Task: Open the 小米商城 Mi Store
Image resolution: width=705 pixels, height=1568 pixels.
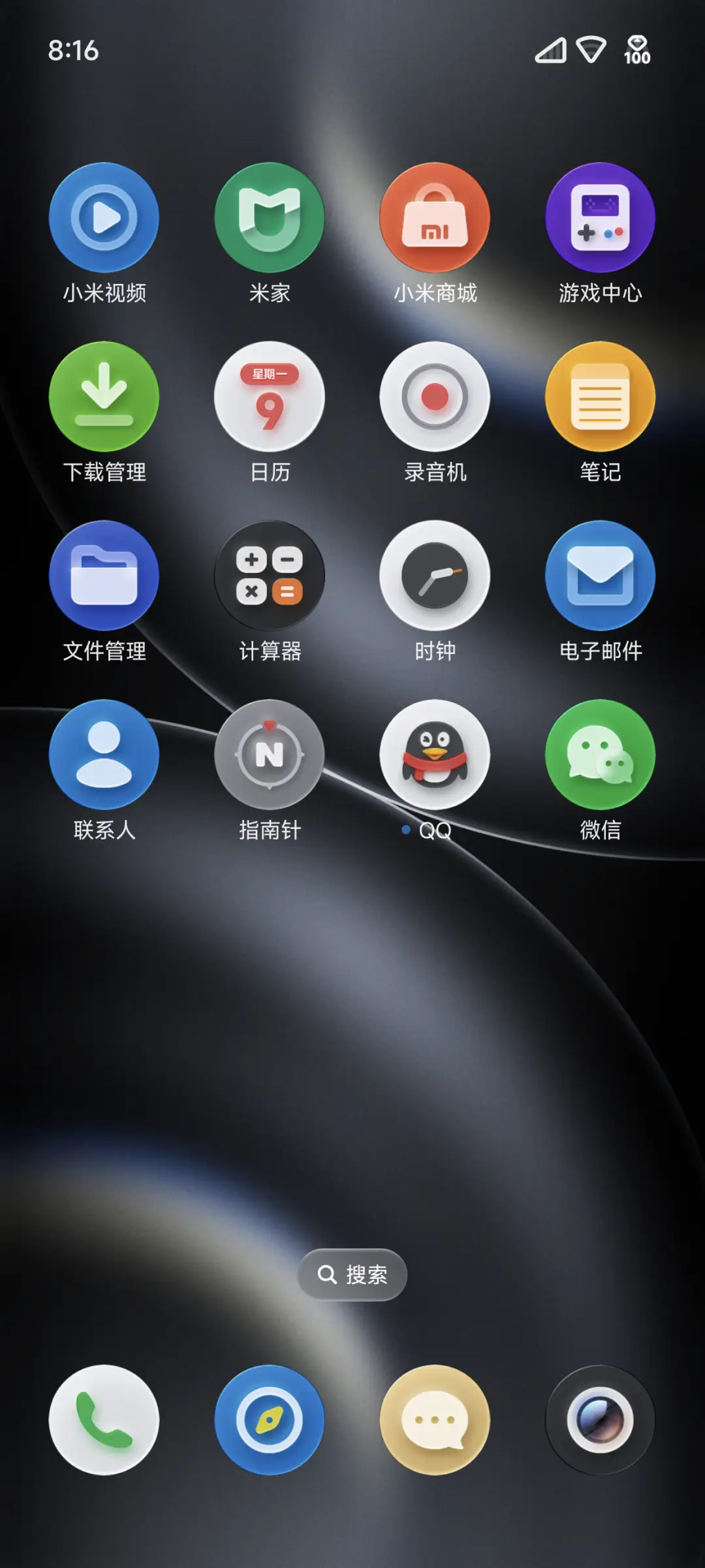Action: pos(435,219)
